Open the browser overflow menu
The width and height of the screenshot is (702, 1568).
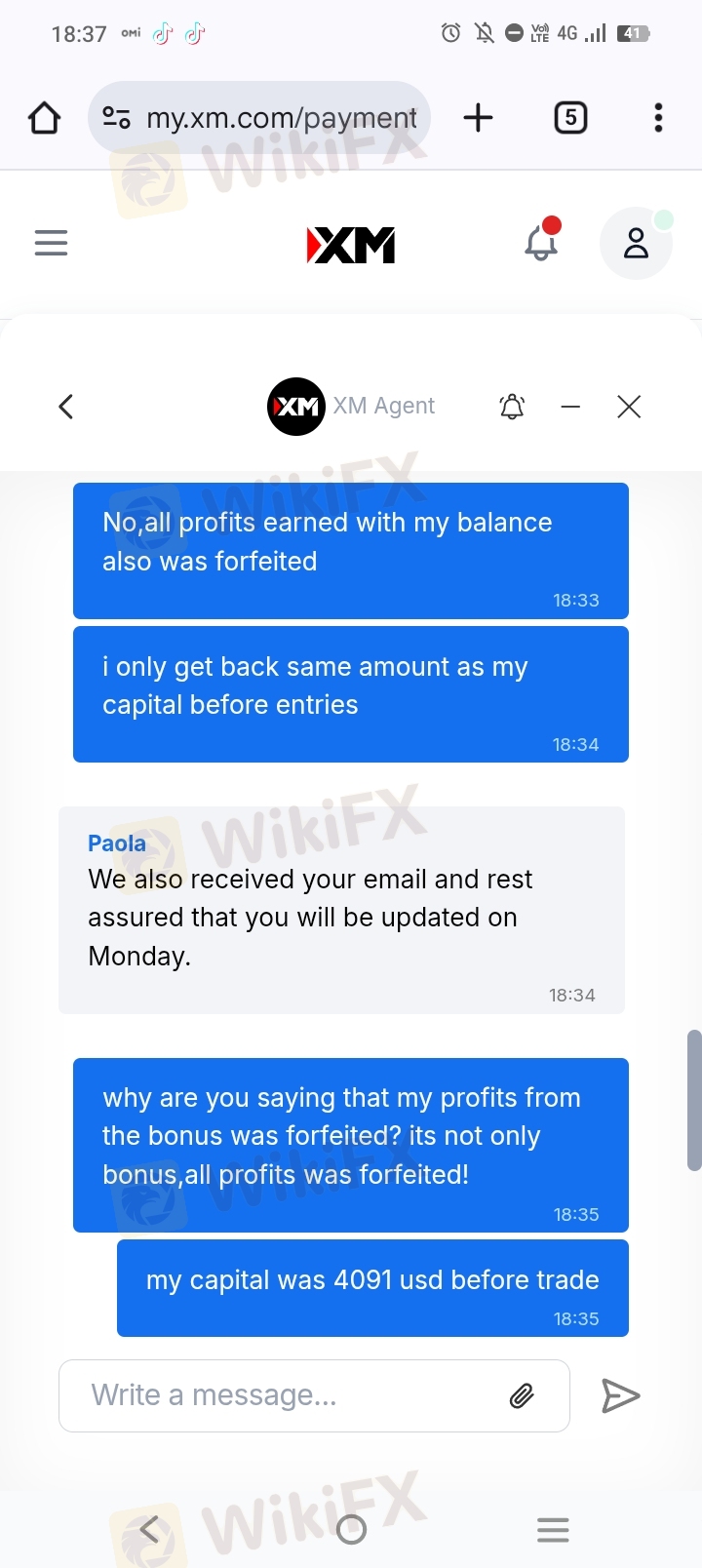click(658, 118)
